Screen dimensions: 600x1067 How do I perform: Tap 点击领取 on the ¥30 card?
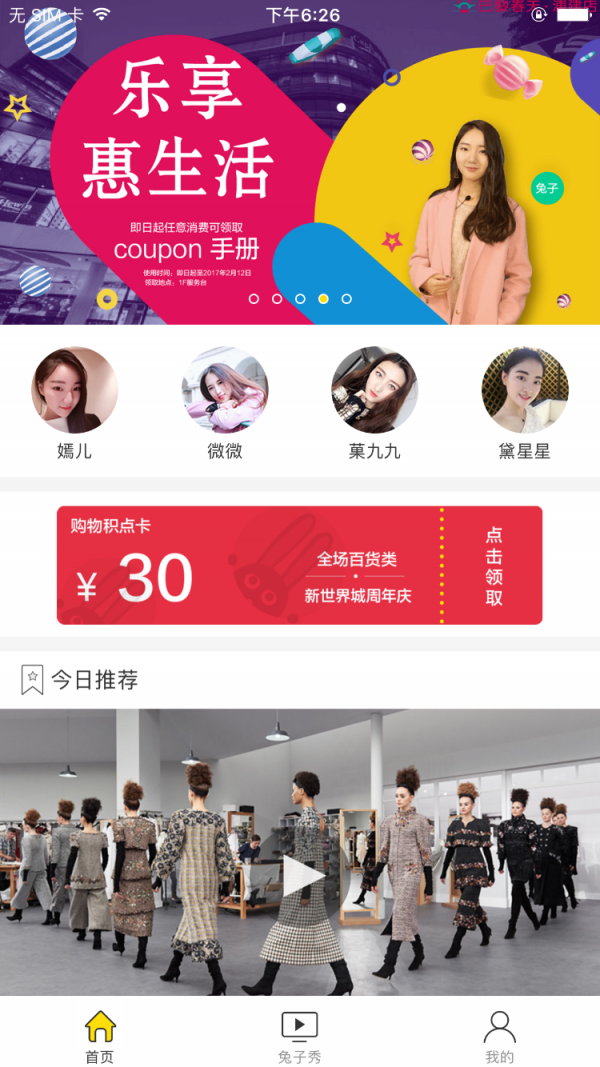pyautogui.click(x=494, y=566)
